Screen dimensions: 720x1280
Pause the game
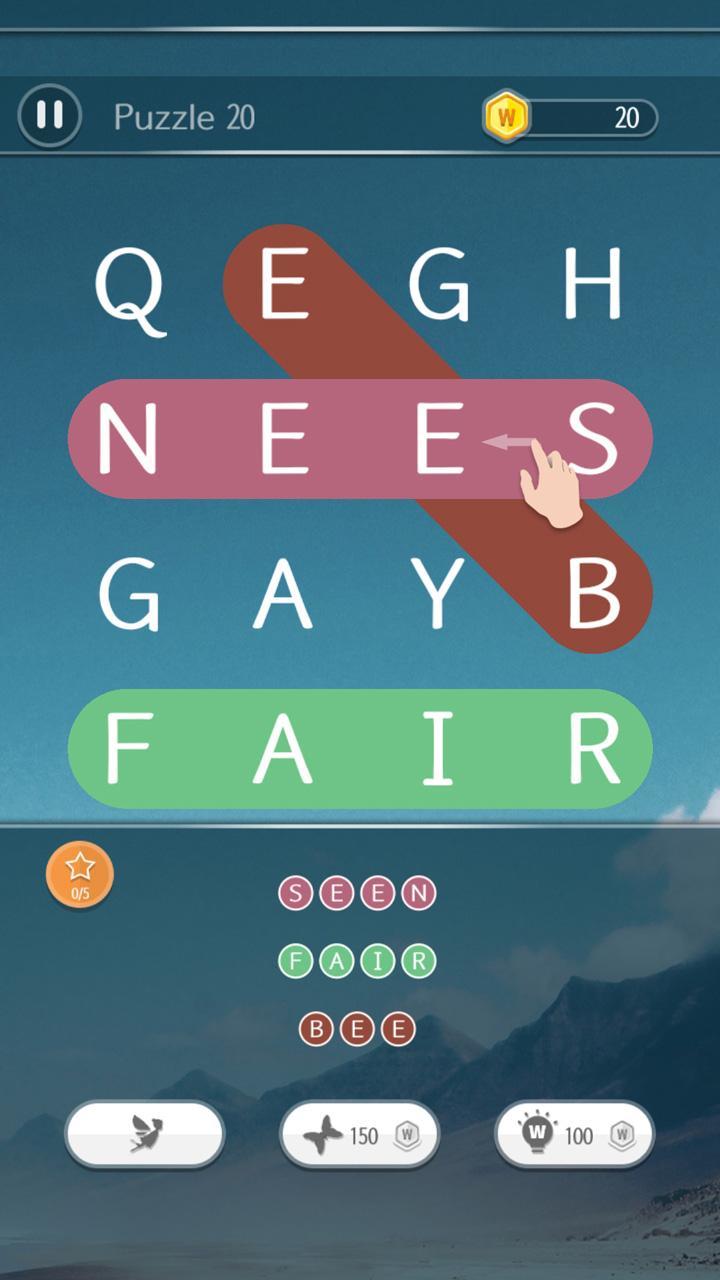pos(49,117)
